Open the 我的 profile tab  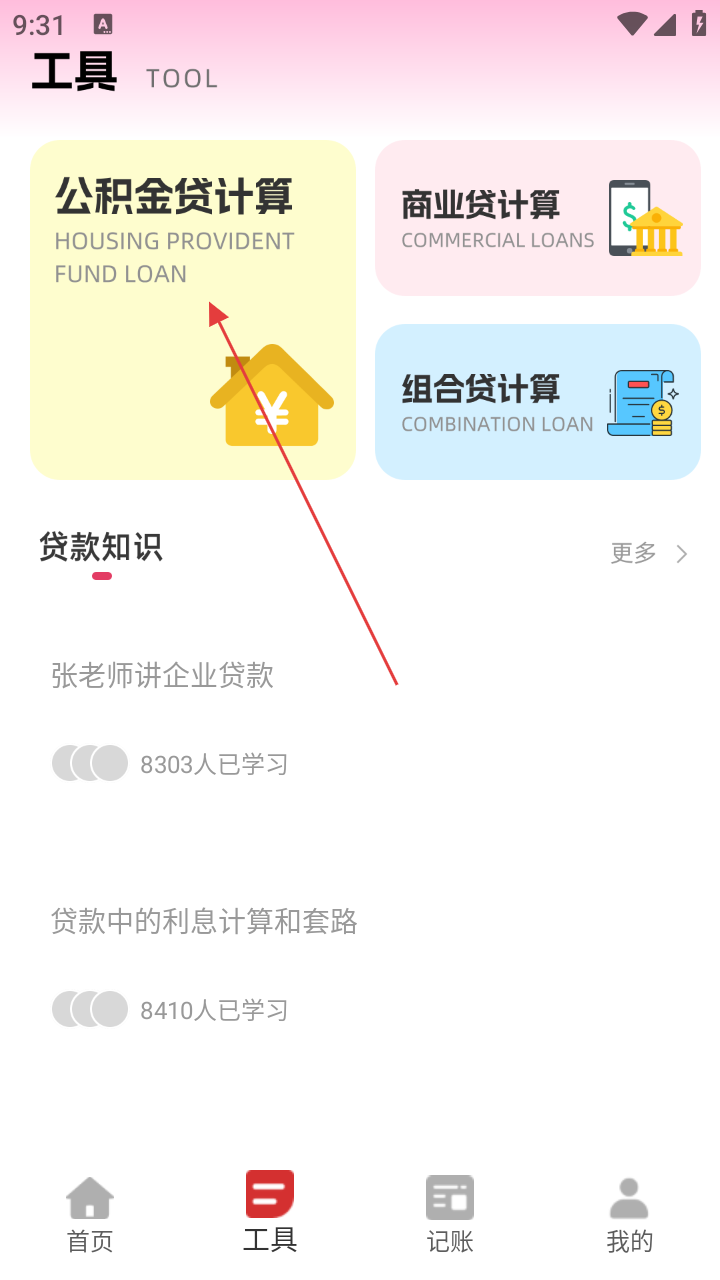[x=629, y=1214]
